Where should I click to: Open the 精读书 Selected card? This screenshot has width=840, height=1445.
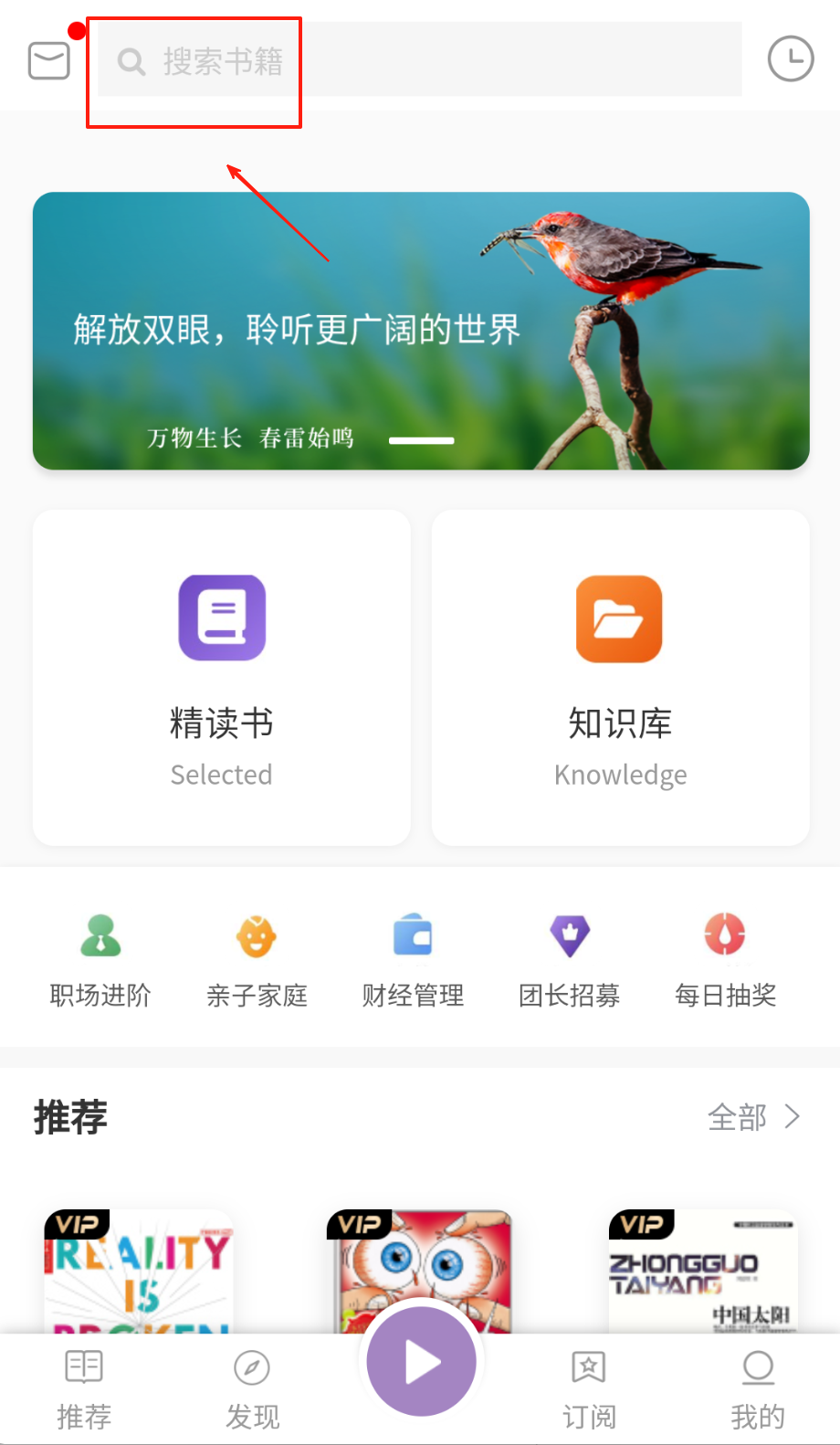click(222, 677)
